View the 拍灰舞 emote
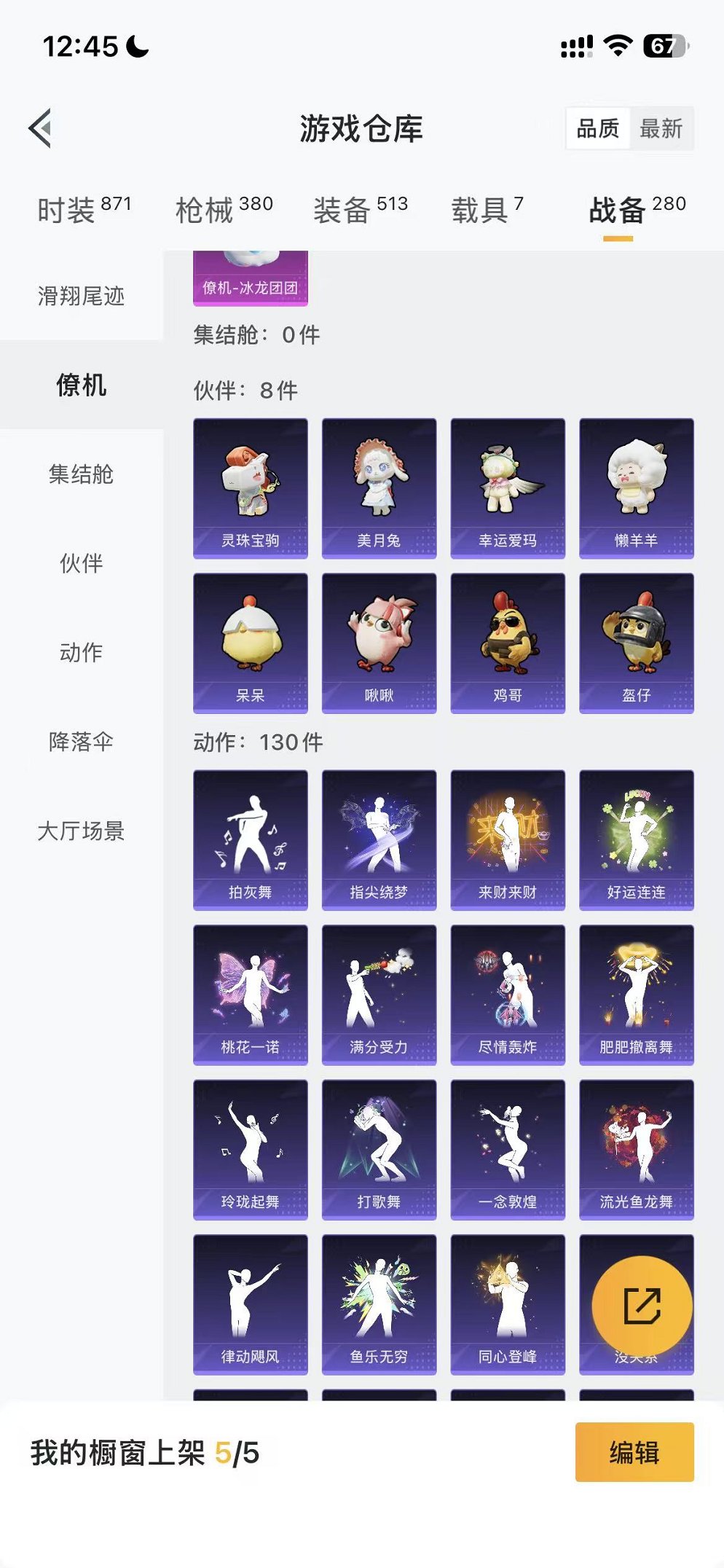Screen dimensions: 724x1568 click(250, 839)
